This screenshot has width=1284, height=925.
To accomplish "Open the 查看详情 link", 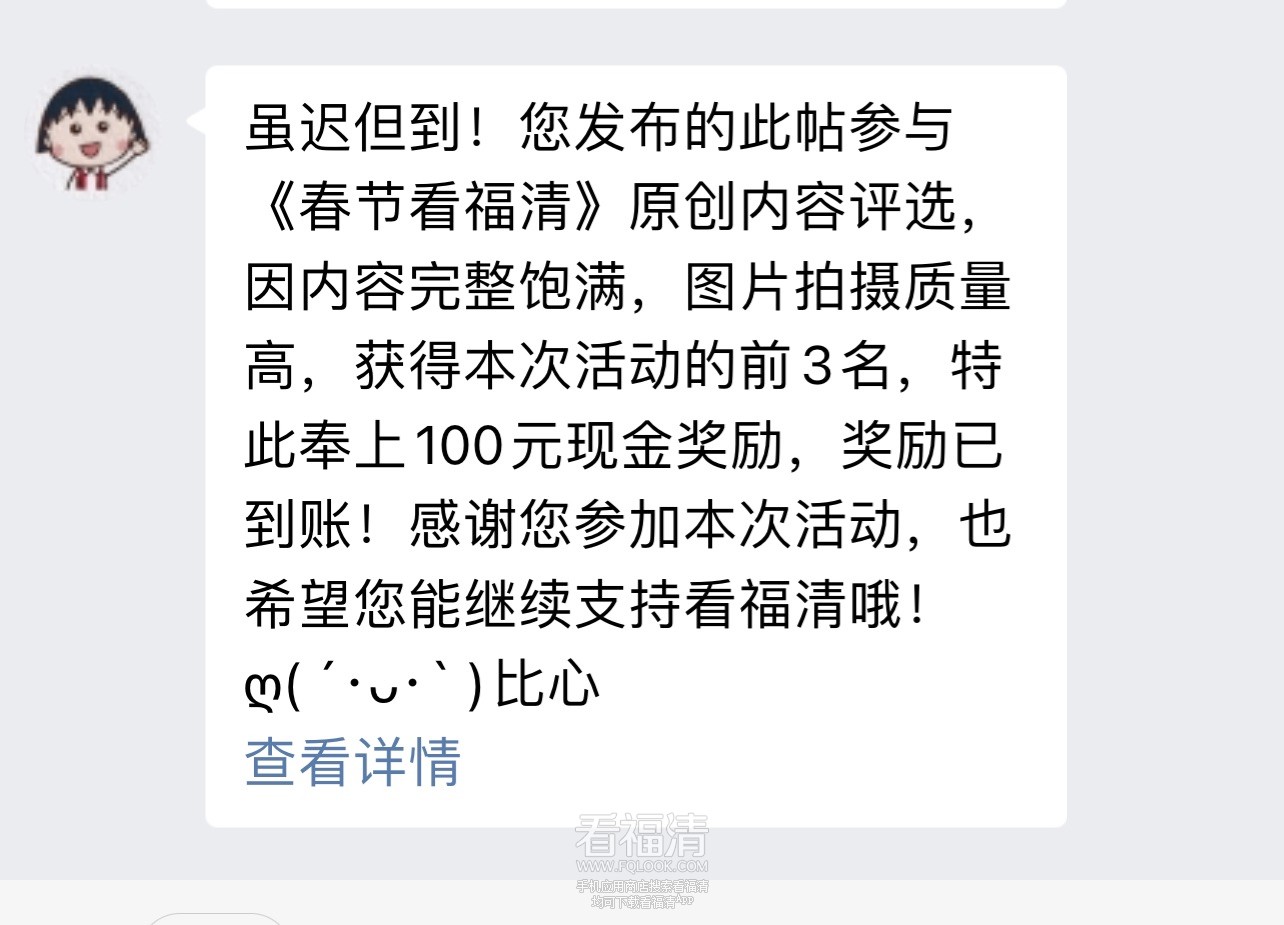I will pyautogui.click(x=352, y=762).
